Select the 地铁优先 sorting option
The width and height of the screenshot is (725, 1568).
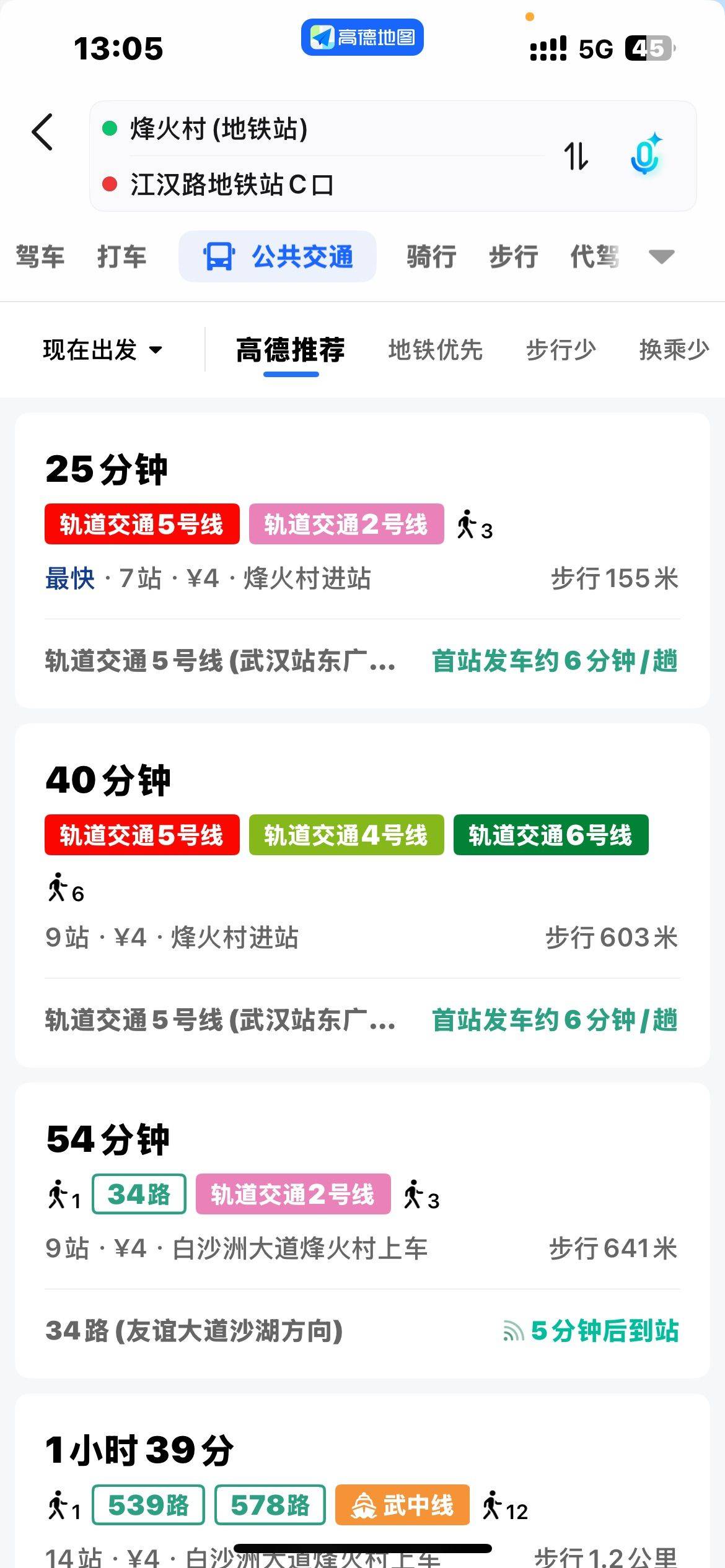coord(436,350)
